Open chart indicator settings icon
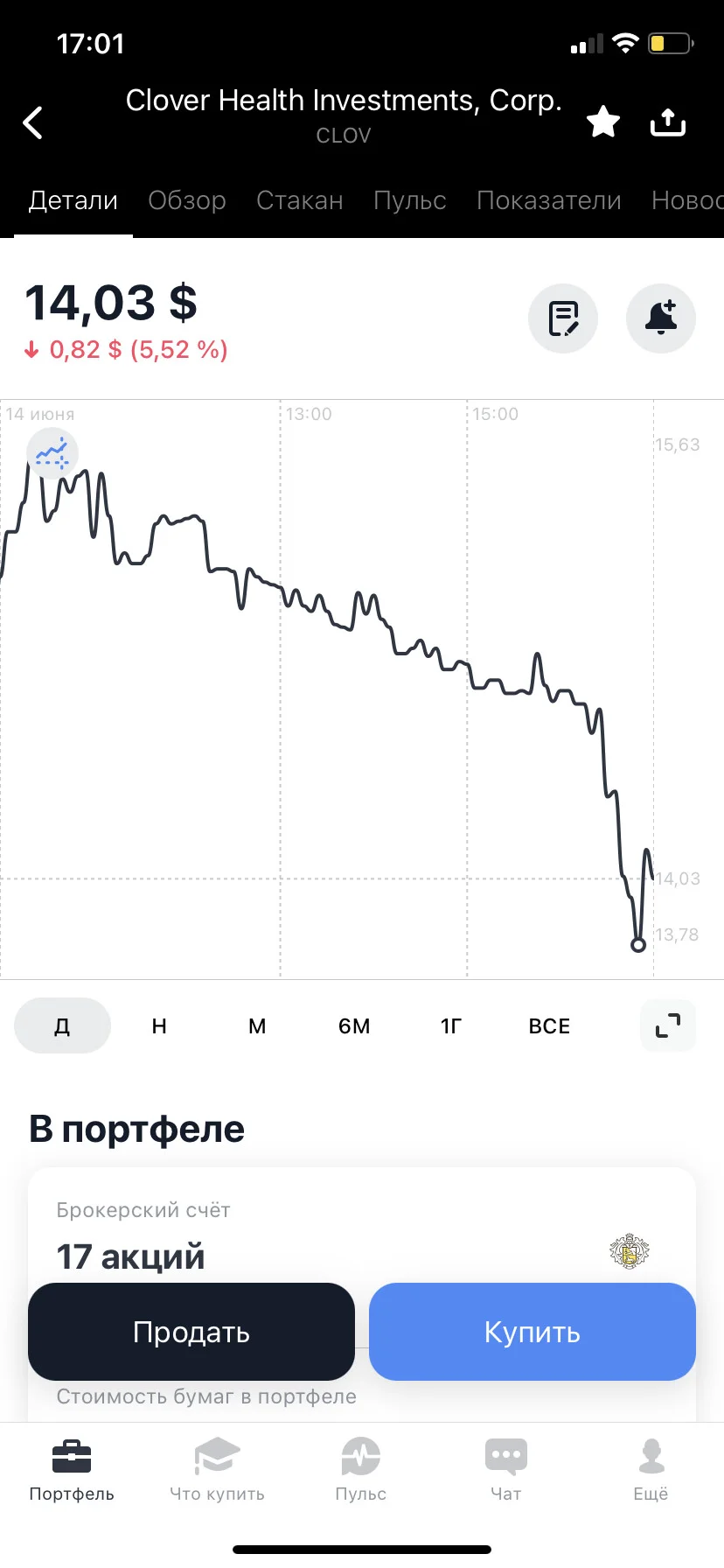 pyautogui.click(x=52, y=453)
